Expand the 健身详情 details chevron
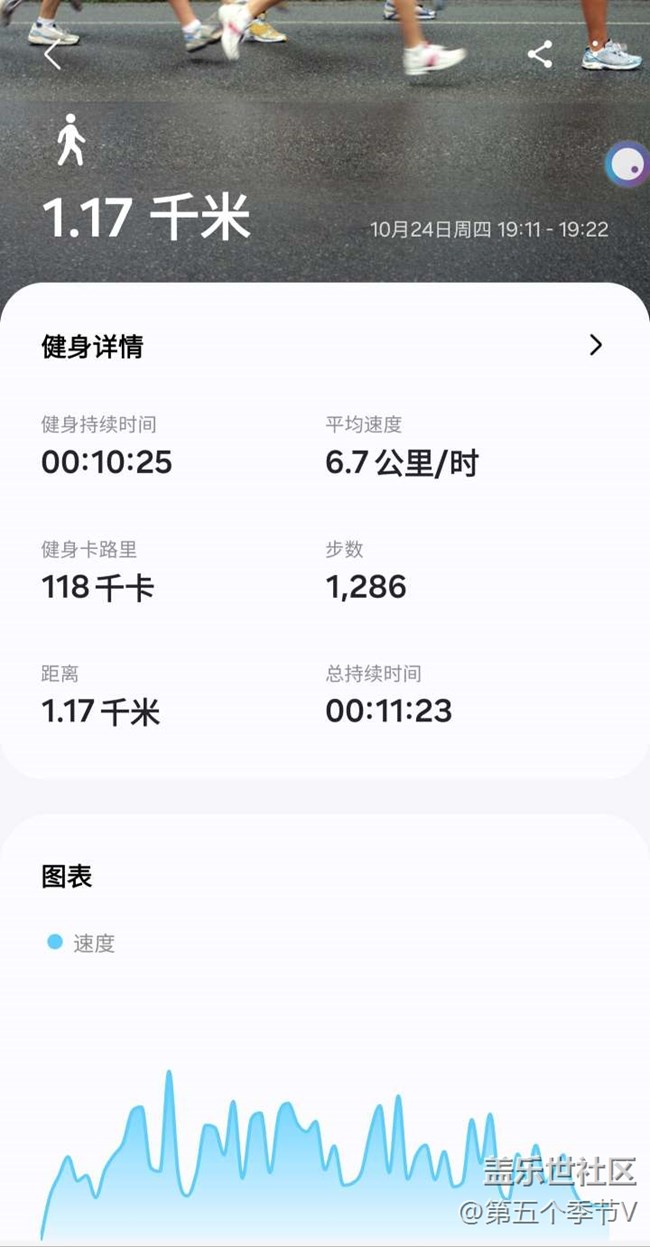This screenshot has width=650, height=1247. tap(596, 345)
